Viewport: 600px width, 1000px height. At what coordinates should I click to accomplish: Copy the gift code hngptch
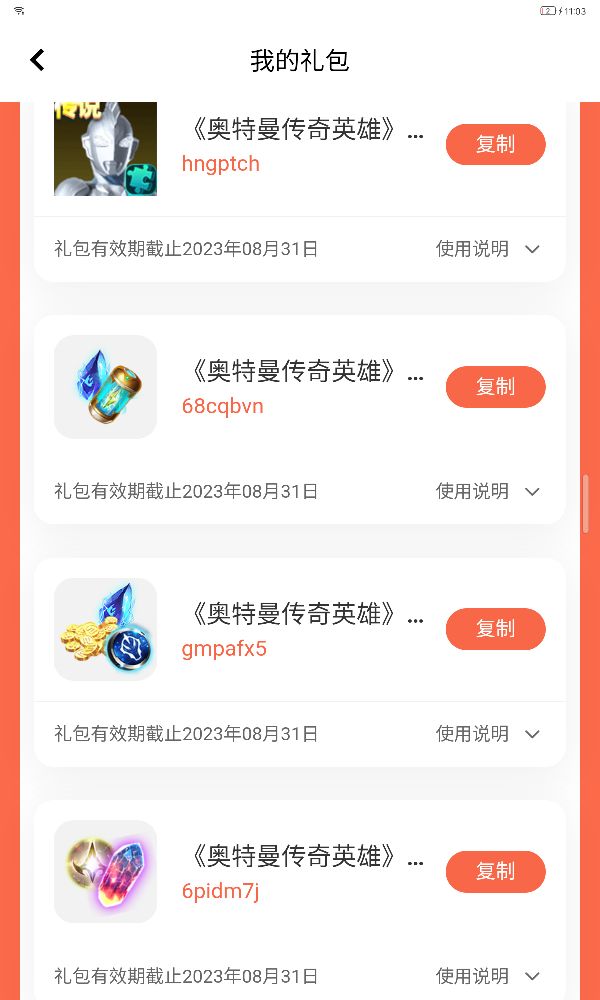(x=495, y=144)
